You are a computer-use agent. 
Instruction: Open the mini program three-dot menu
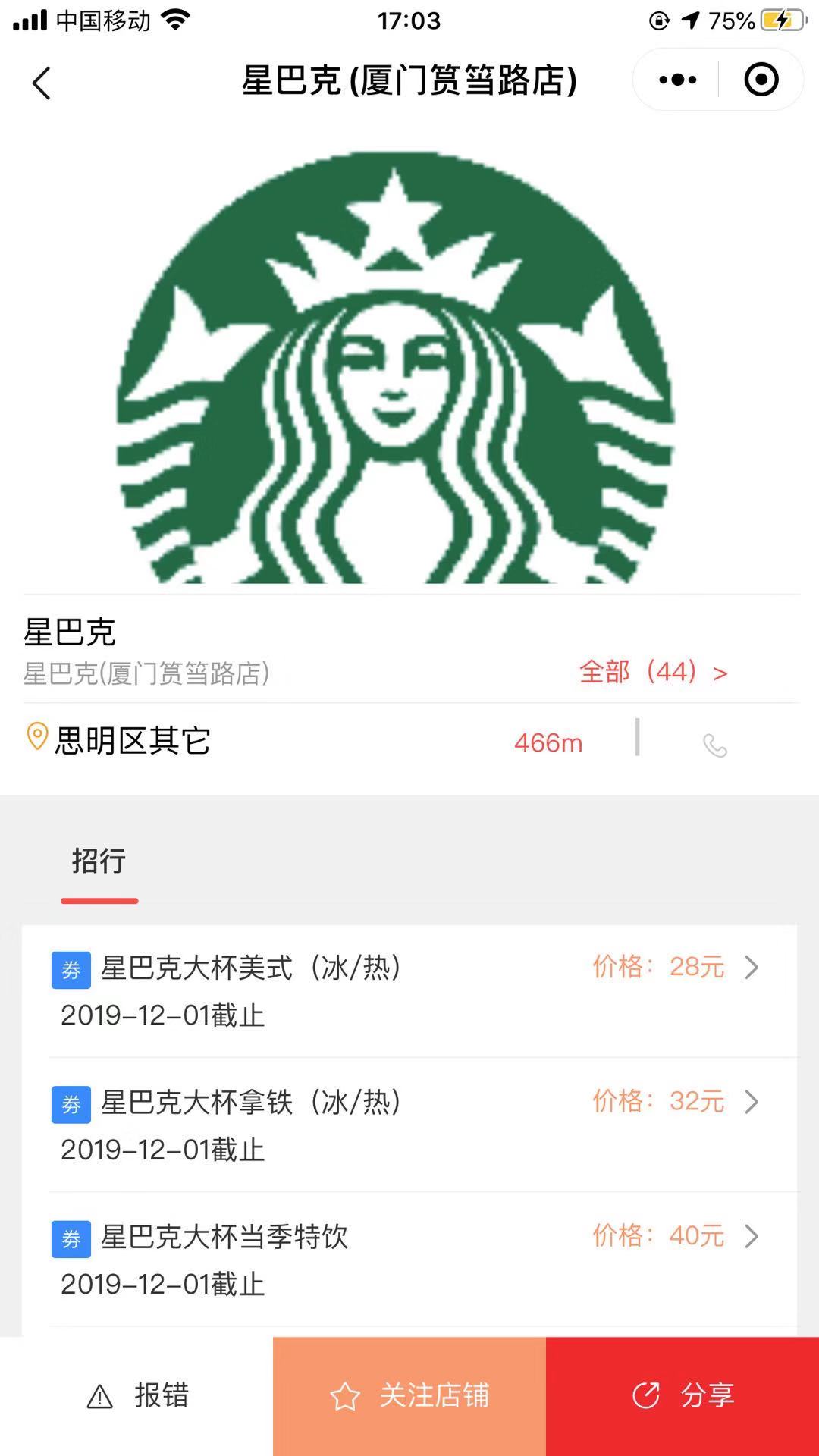[x=677, y=80]
